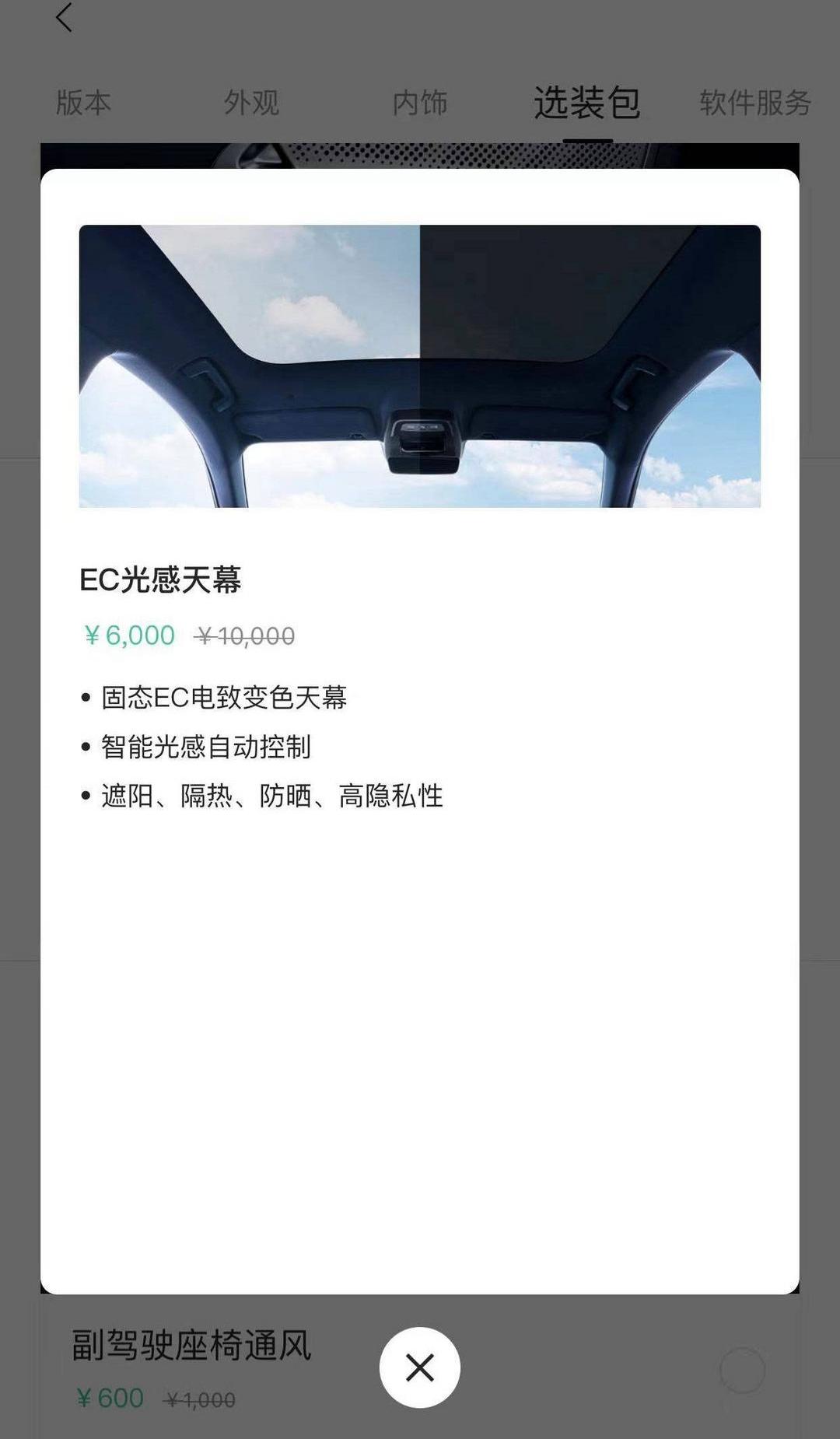Switch to the 版本 tab
This screenshot has width=840, height=1439.
click(x=83, y=103)
